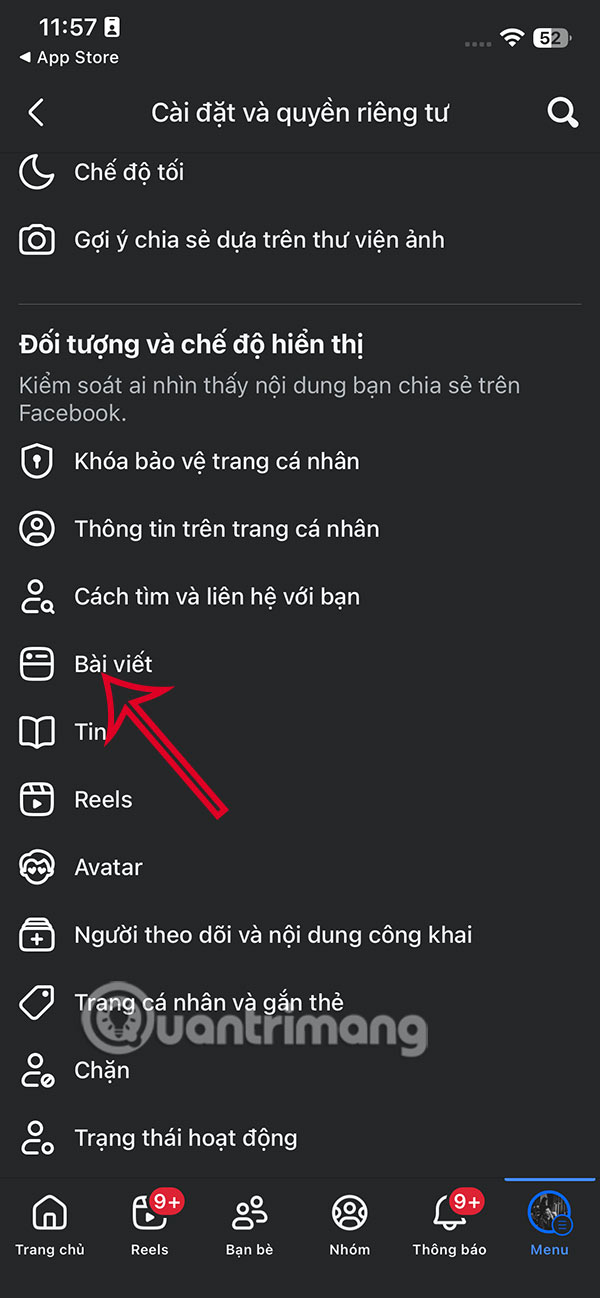This screenshot has height=1298, width=600.
Task: Switch to the Trang chủ tab
Action: click(49, 1227)
